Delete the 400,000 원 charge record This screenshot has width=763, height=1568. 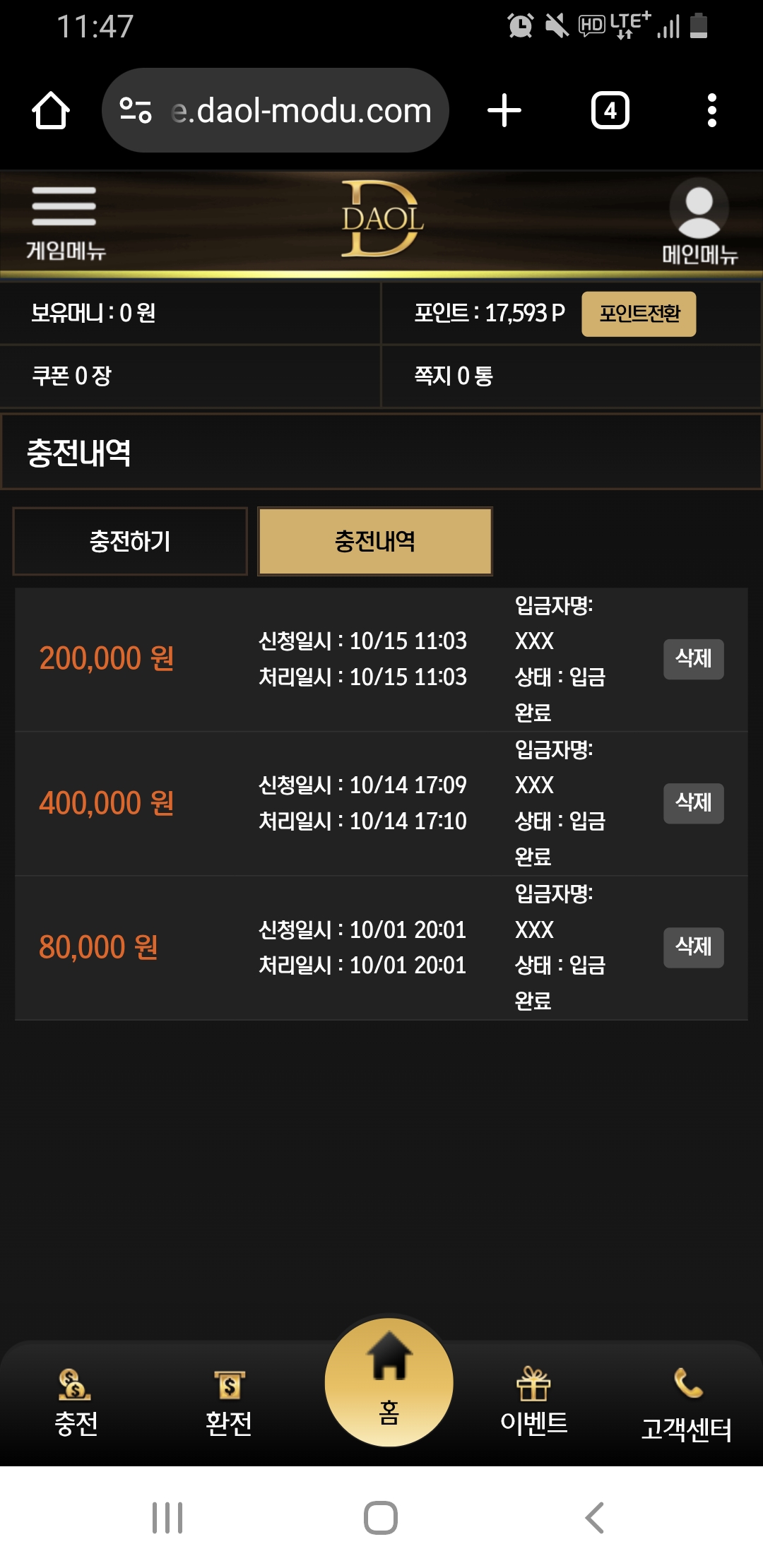pyautogui.click(x=693, y=803)
